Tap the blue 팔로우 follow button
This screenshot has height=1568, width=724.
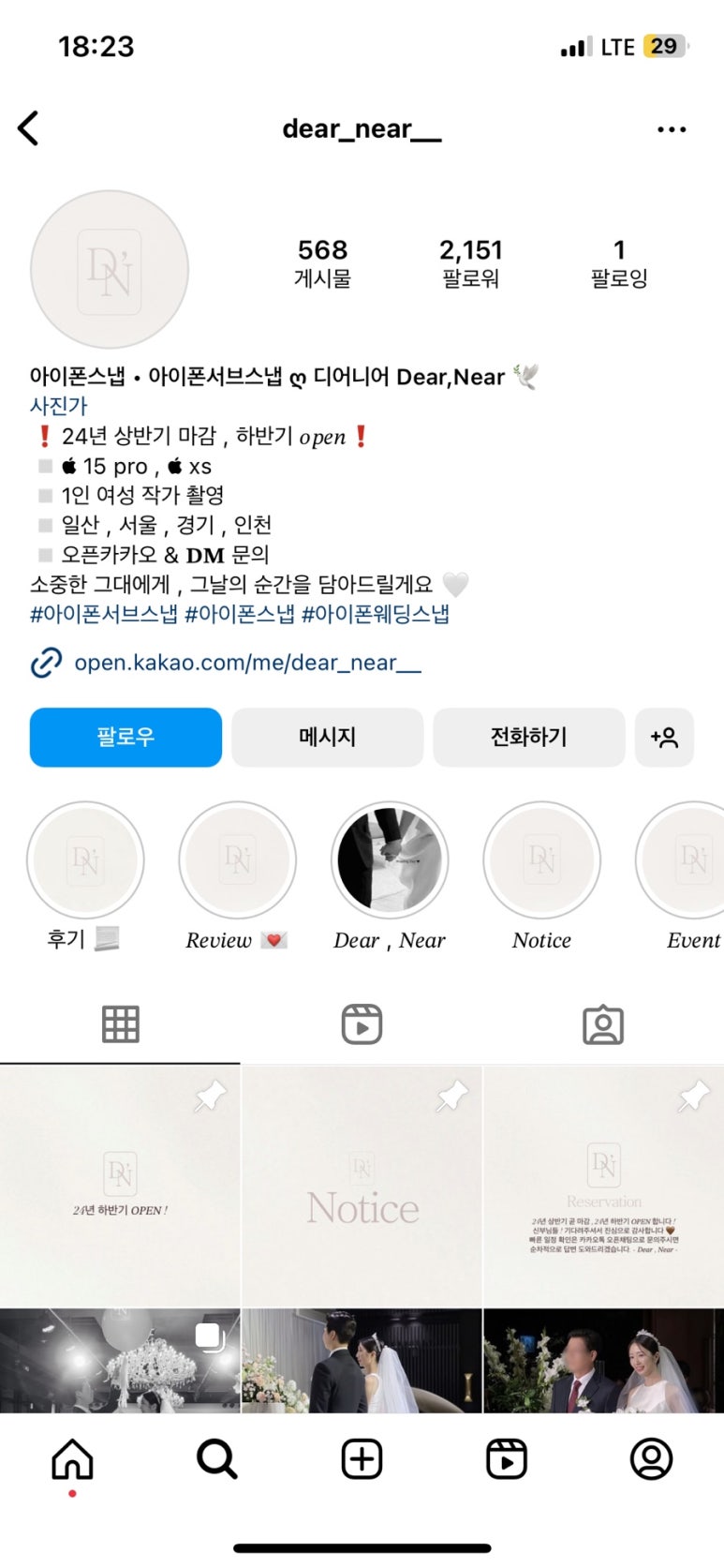point(126,737)
